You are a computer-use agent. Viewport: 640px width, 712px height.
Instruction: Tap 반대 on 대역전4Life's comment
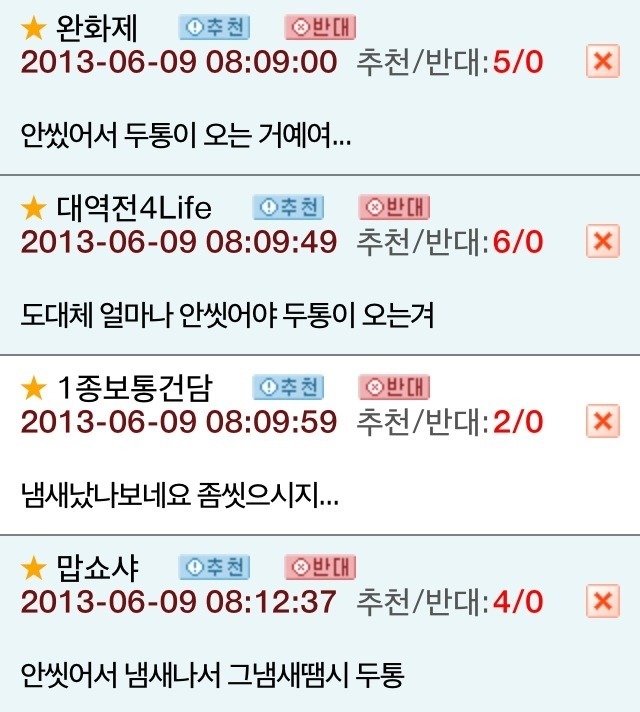(x=394, y=207)
